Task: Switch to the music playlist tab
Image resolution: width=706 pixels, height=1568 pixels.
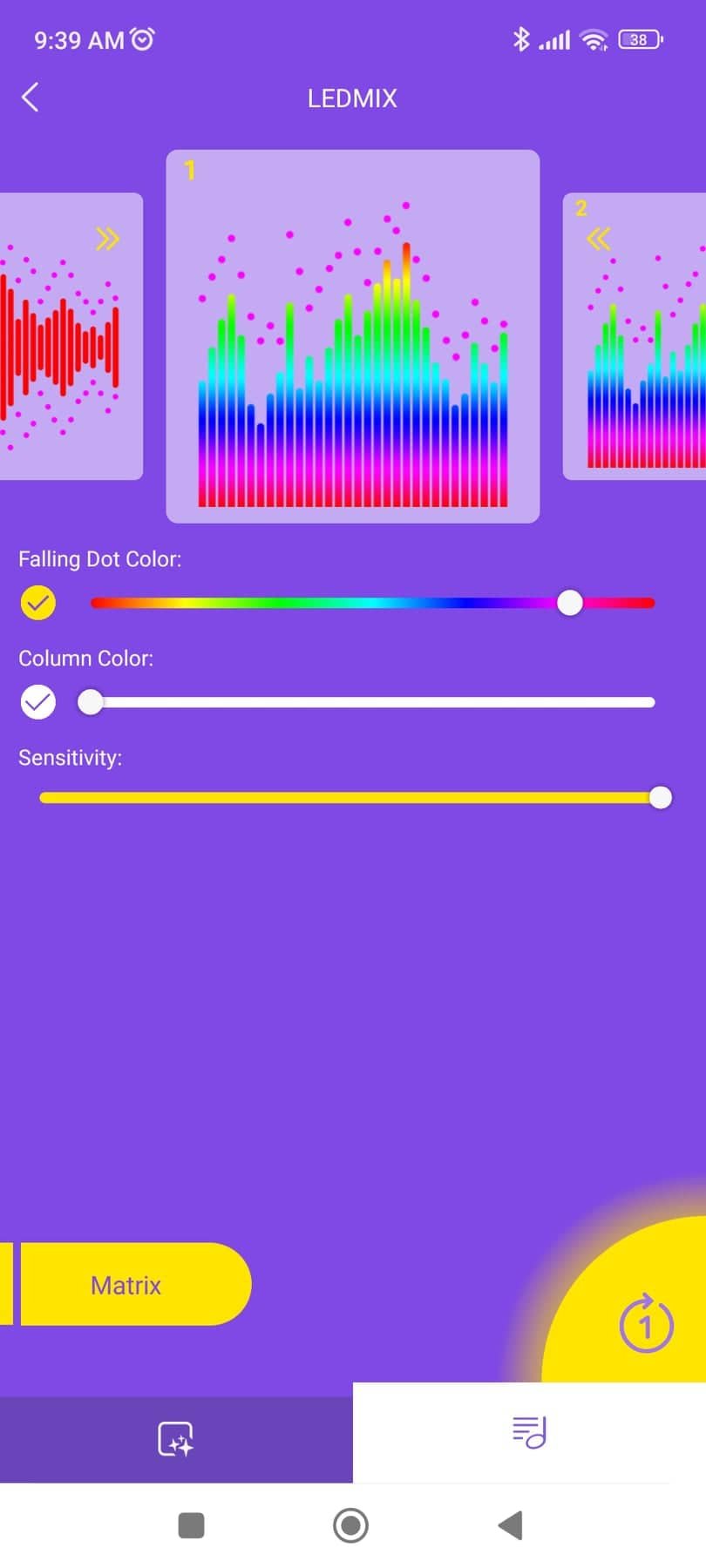Action: click(x=529, y=1432)
